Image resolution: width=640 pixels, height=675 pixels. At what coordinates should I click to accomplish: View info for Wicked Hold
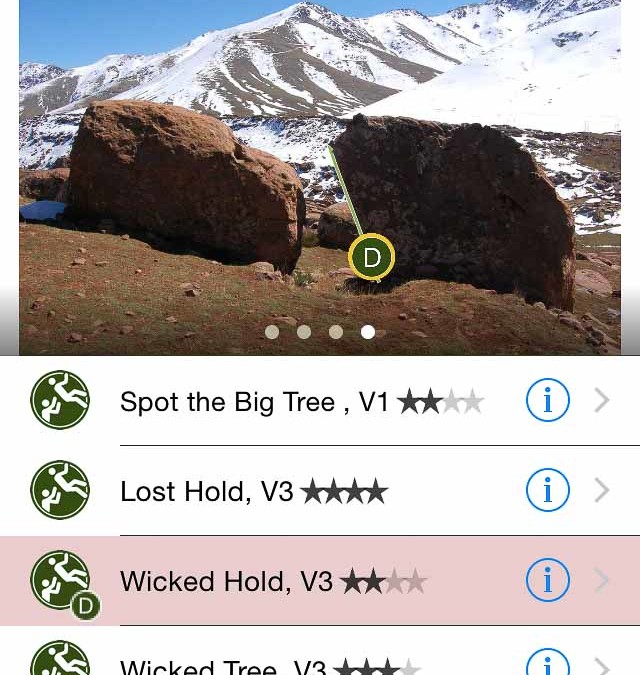tap(547, 580)
